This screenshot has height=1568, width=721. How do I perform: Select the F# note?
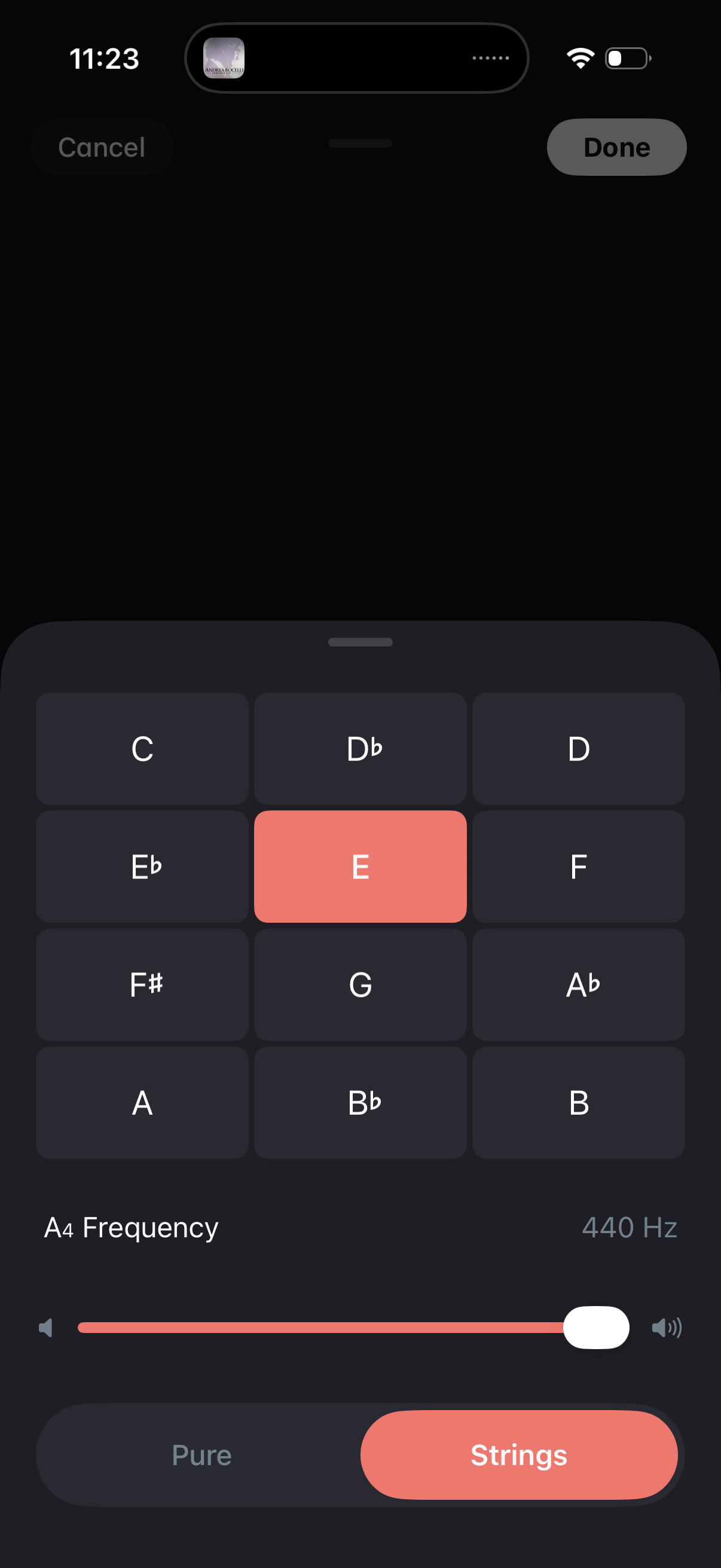(x=142, y=984)
